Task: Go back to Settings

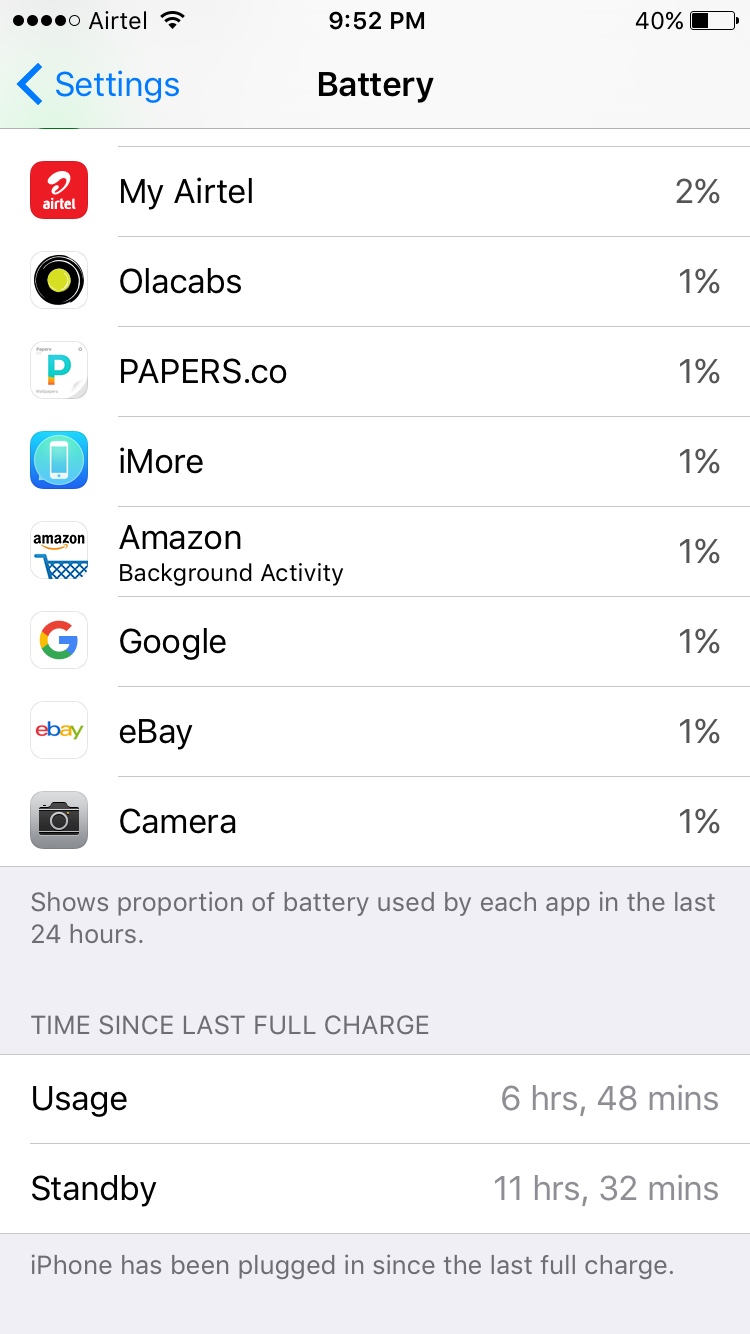Action: point(98,85)
